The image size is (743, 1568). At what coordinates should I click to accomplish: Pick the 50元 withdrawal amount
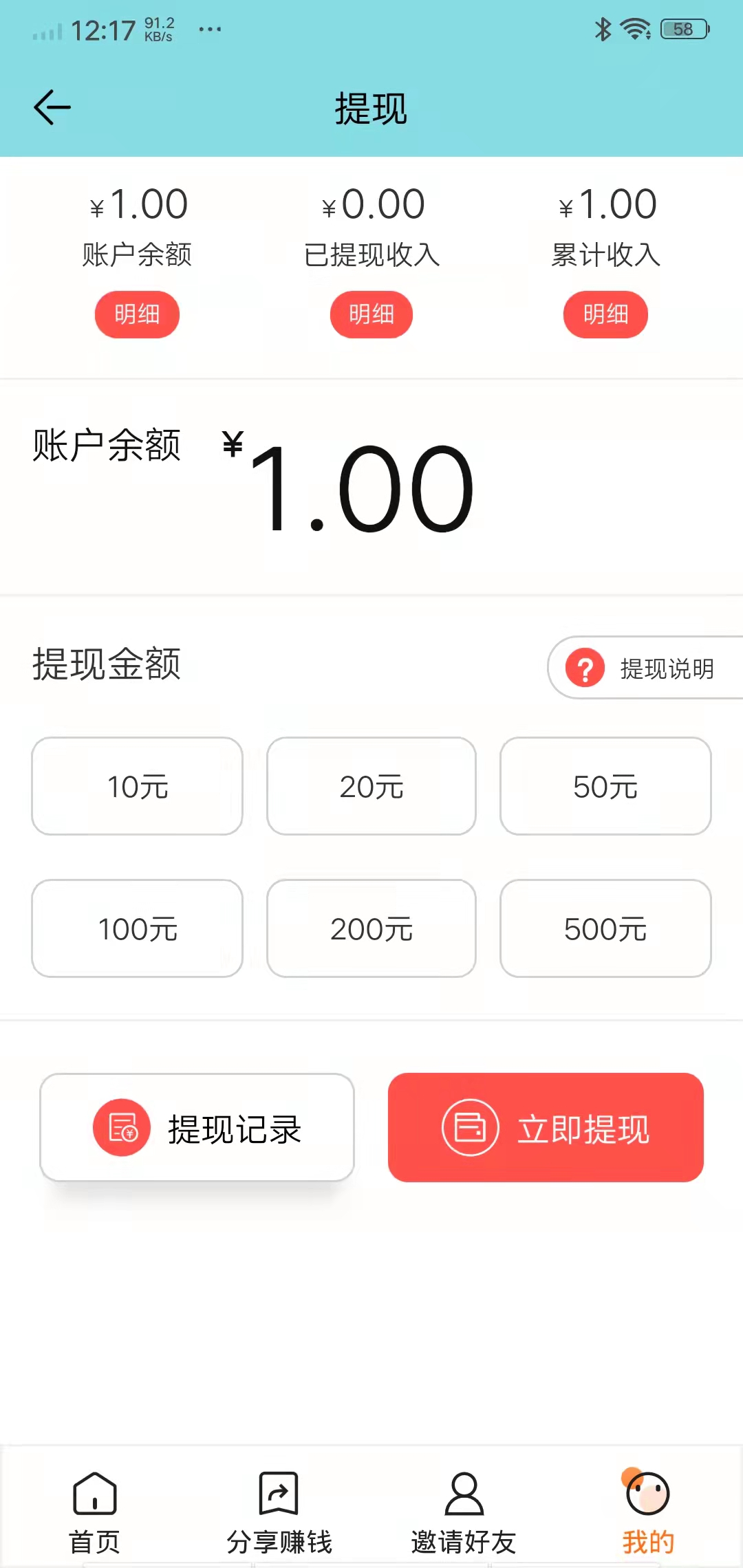click(x=605, y=786)
